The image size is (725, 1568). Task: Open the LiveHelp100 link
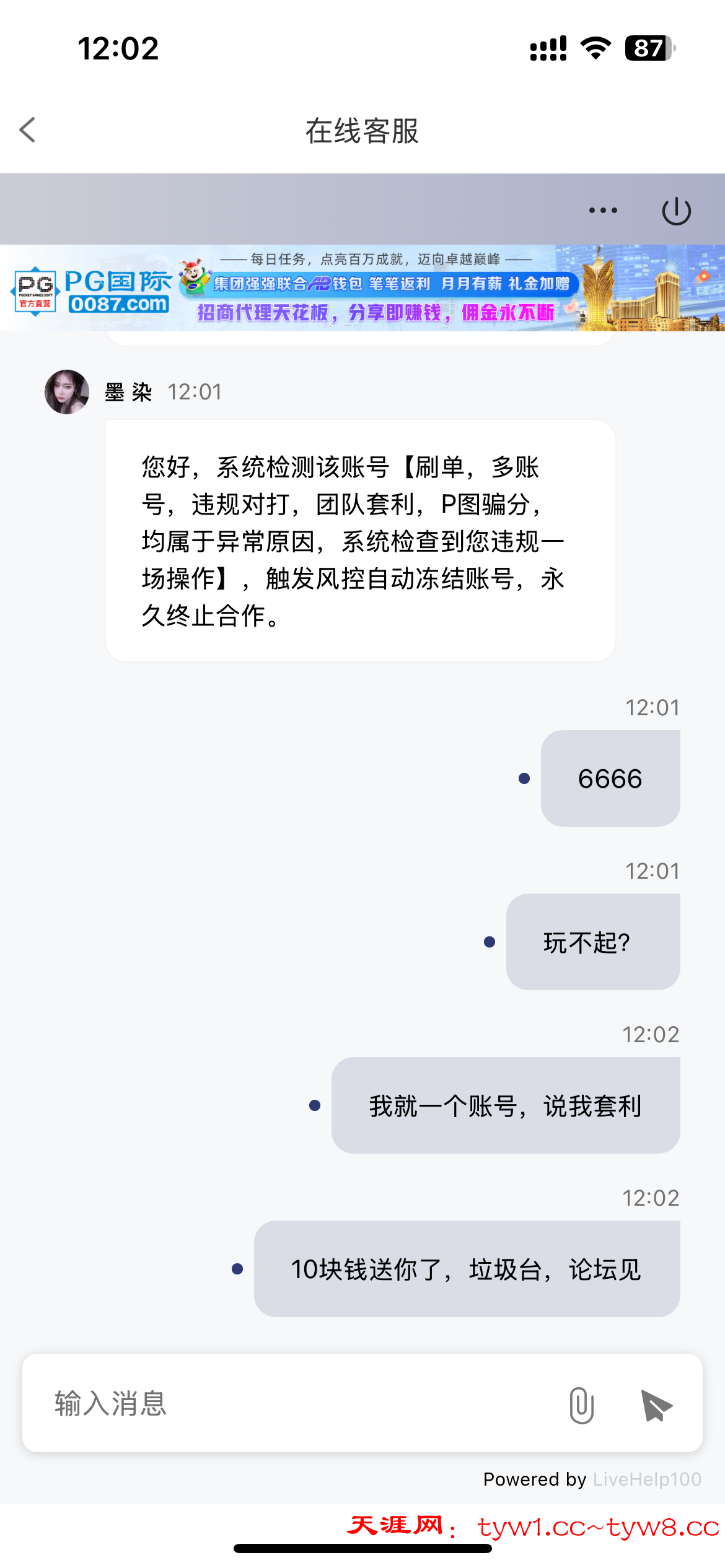[x=647, y=1479]
